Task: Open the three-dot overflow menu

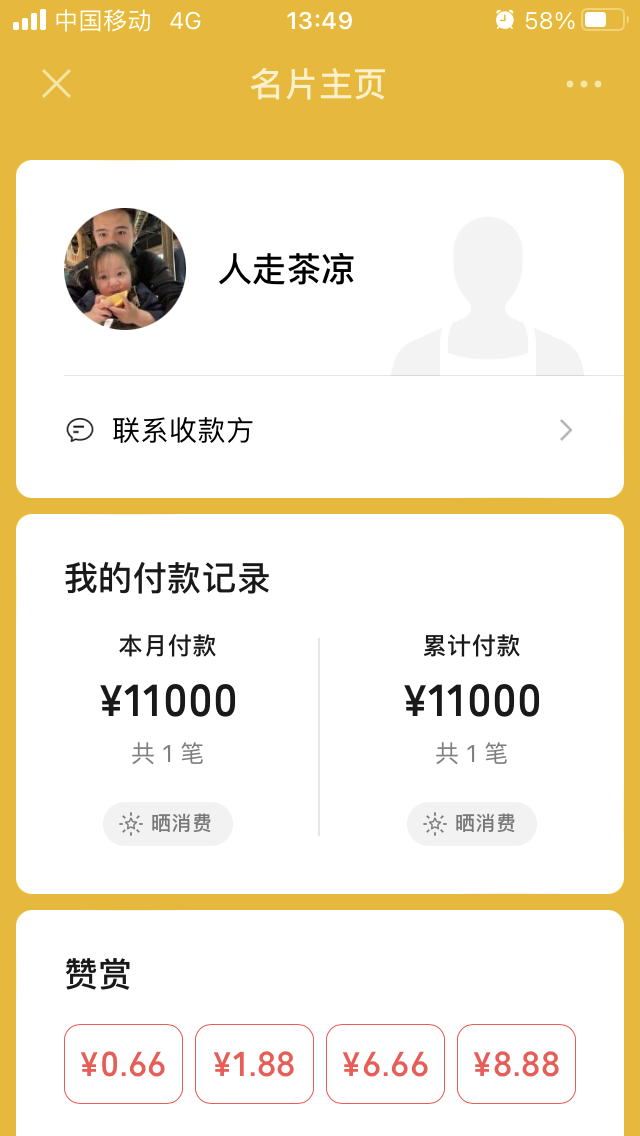Action: (x=584, y=84)
